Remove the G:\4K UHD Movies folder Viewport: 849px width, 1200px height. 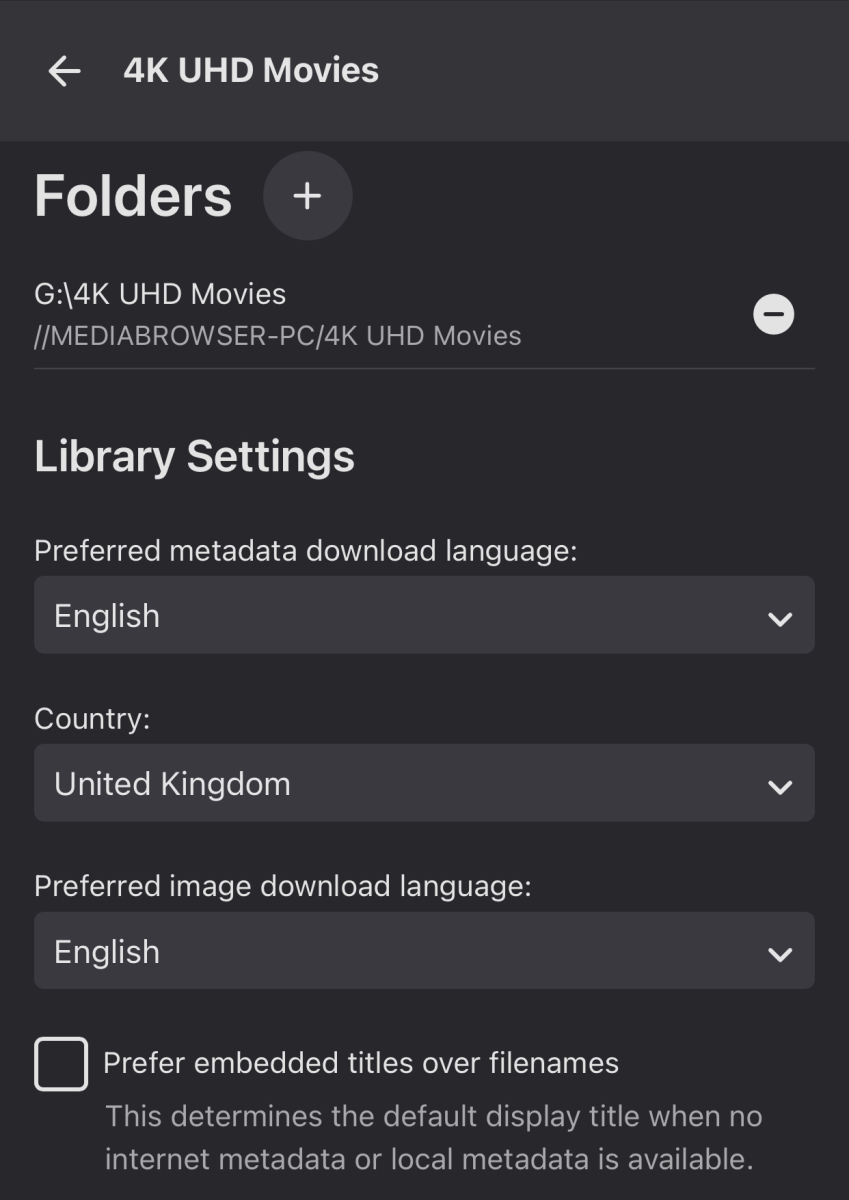coord(773,315)
